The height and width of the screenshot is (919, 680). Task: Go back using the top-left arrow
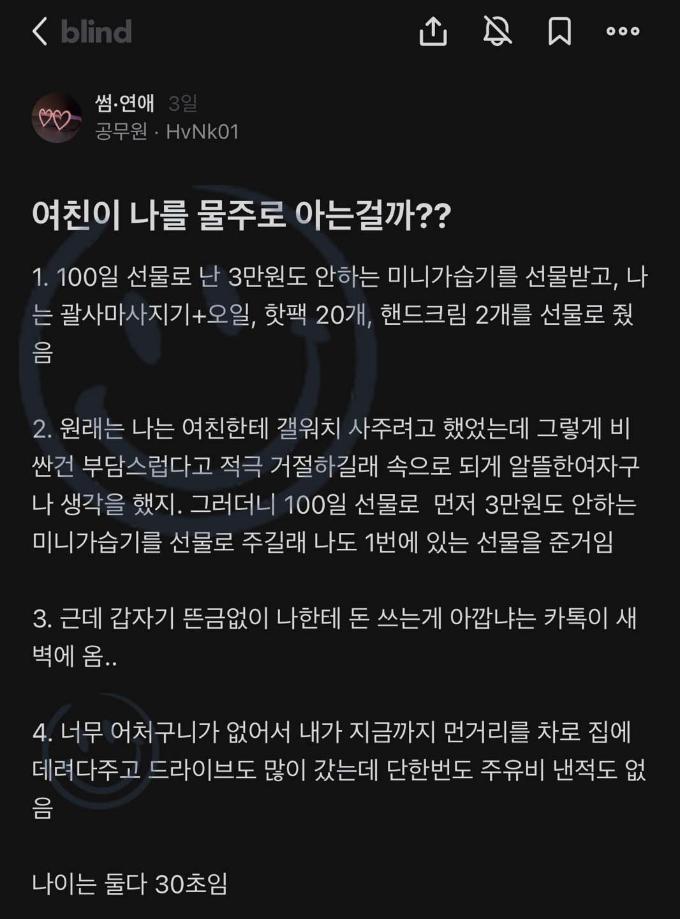click(40, 31)
